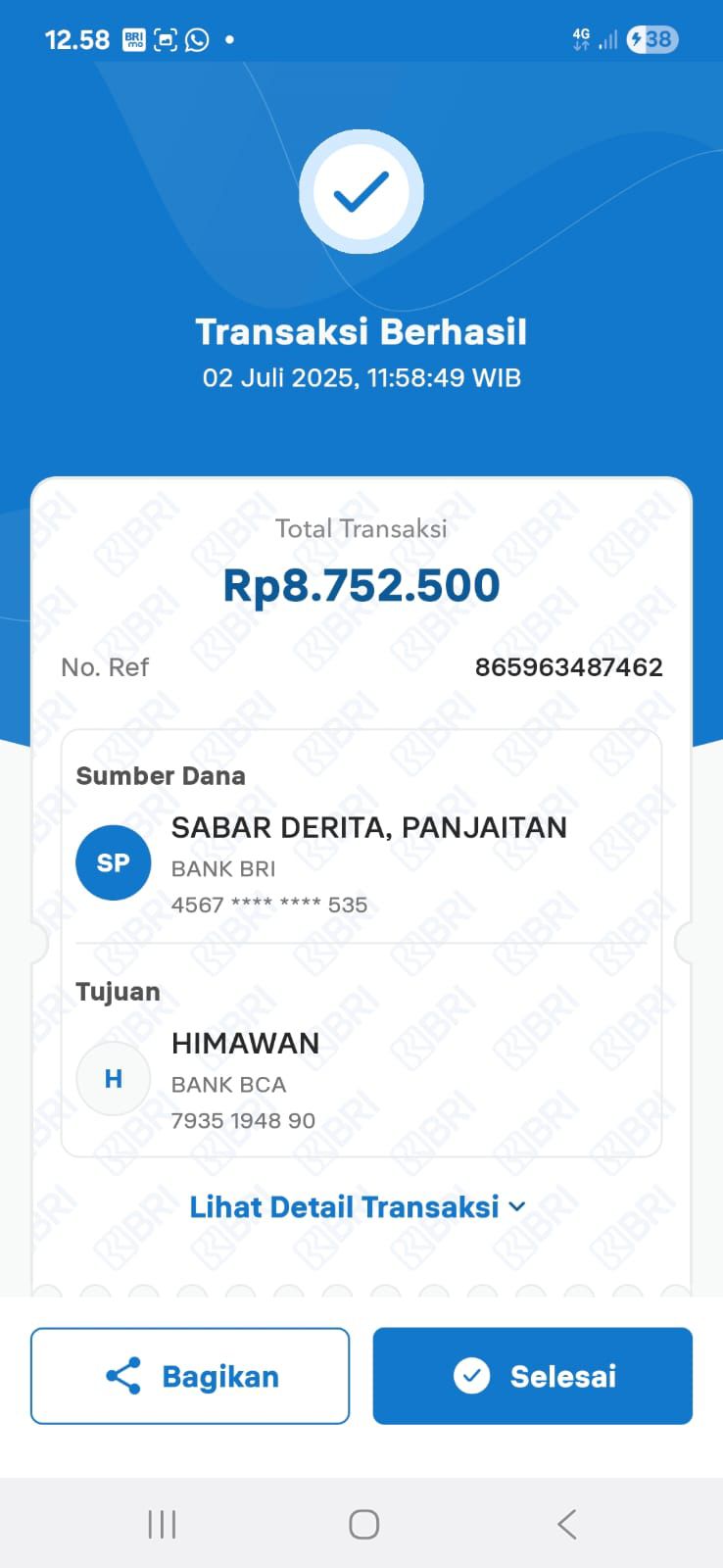Expand Lihat Detail Transaksi
This screenshot has width=723, height=1568.
coord(358,1206)
